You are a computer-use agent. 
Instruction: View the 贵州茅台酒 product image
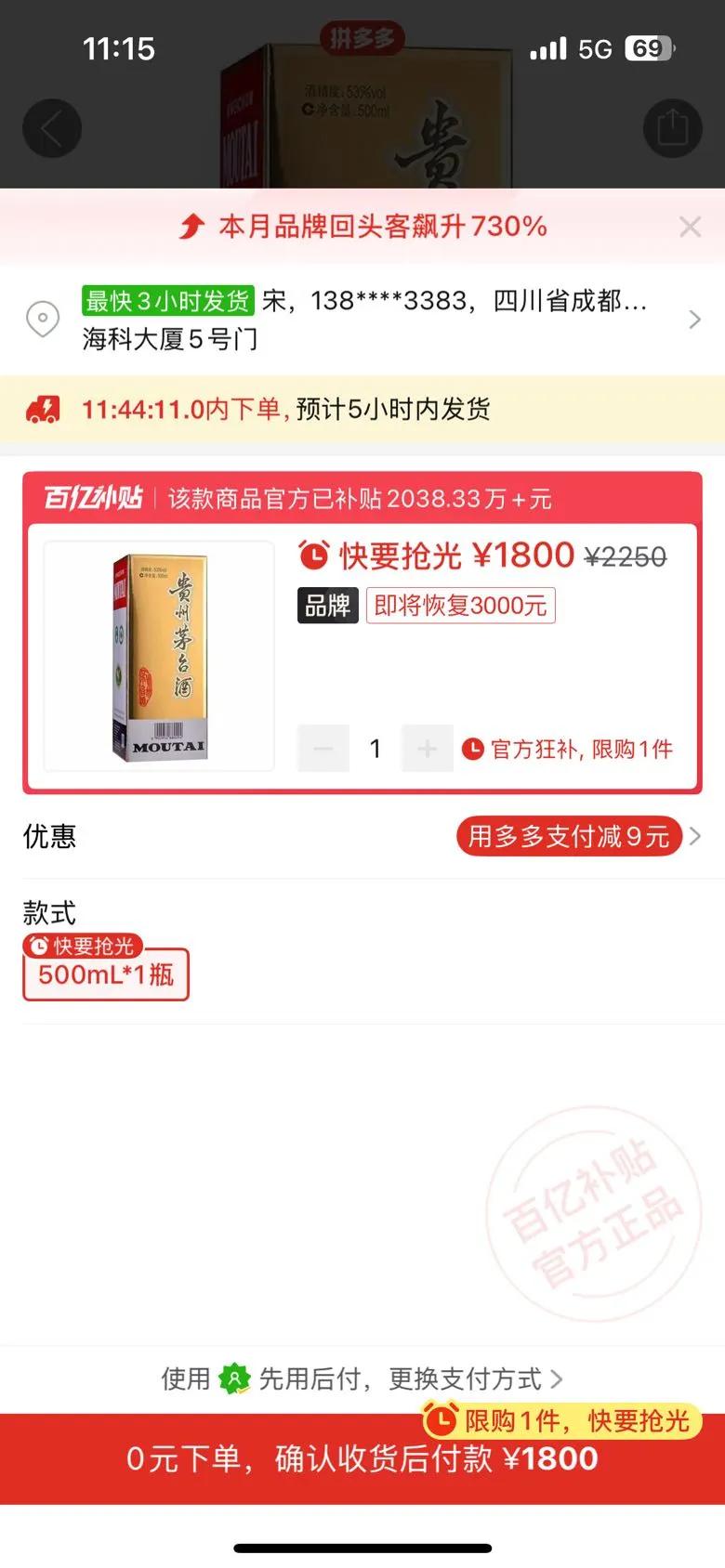tap(159, 656)
